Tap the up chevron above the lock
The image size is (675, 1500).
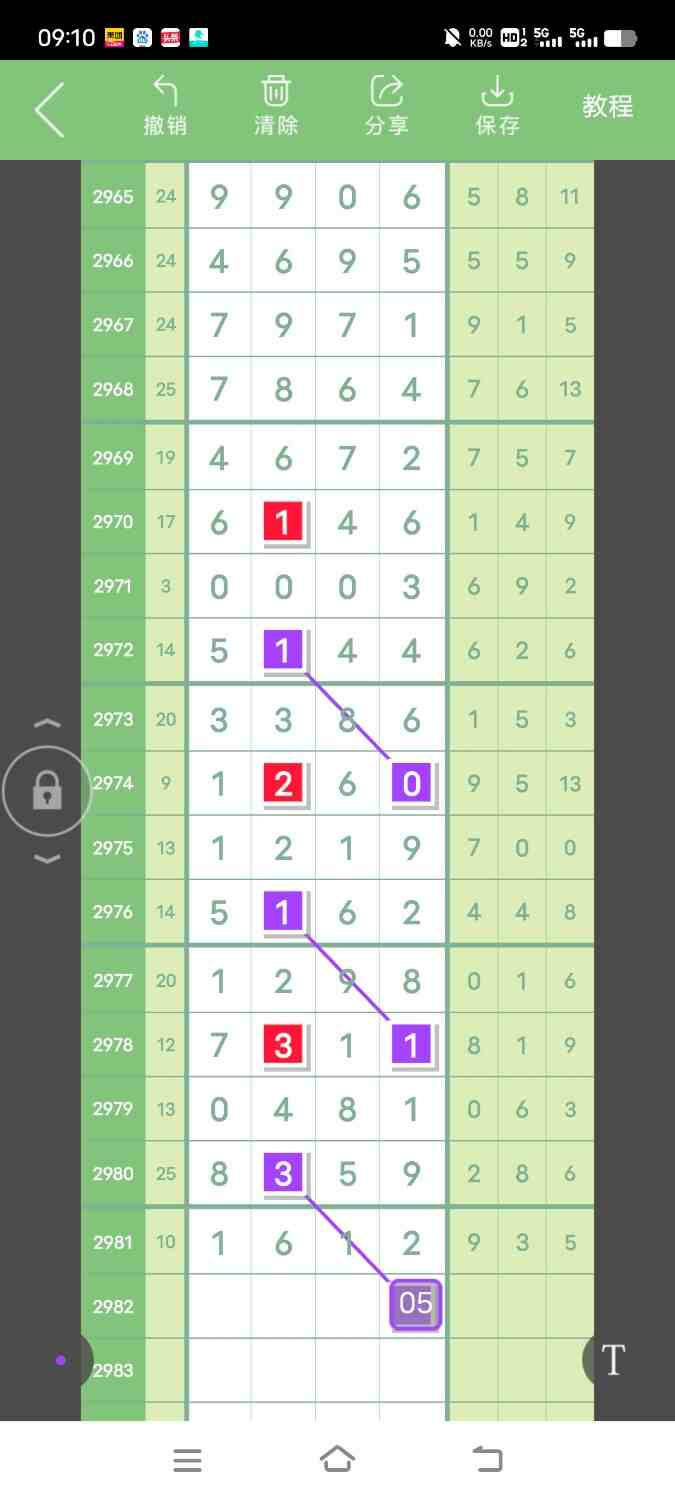[47, 723]
